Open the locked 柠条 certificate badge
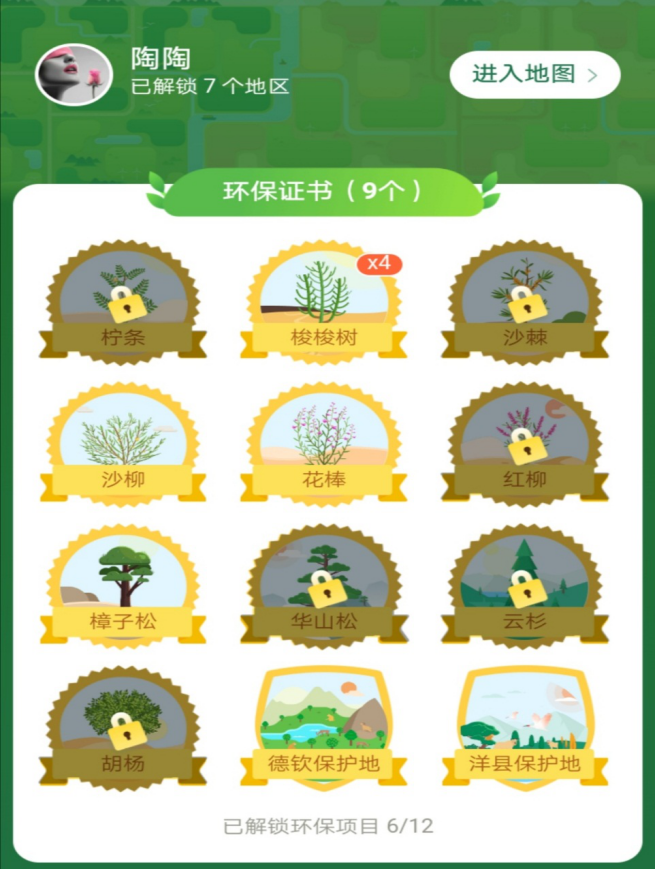 tap(123, 302)
